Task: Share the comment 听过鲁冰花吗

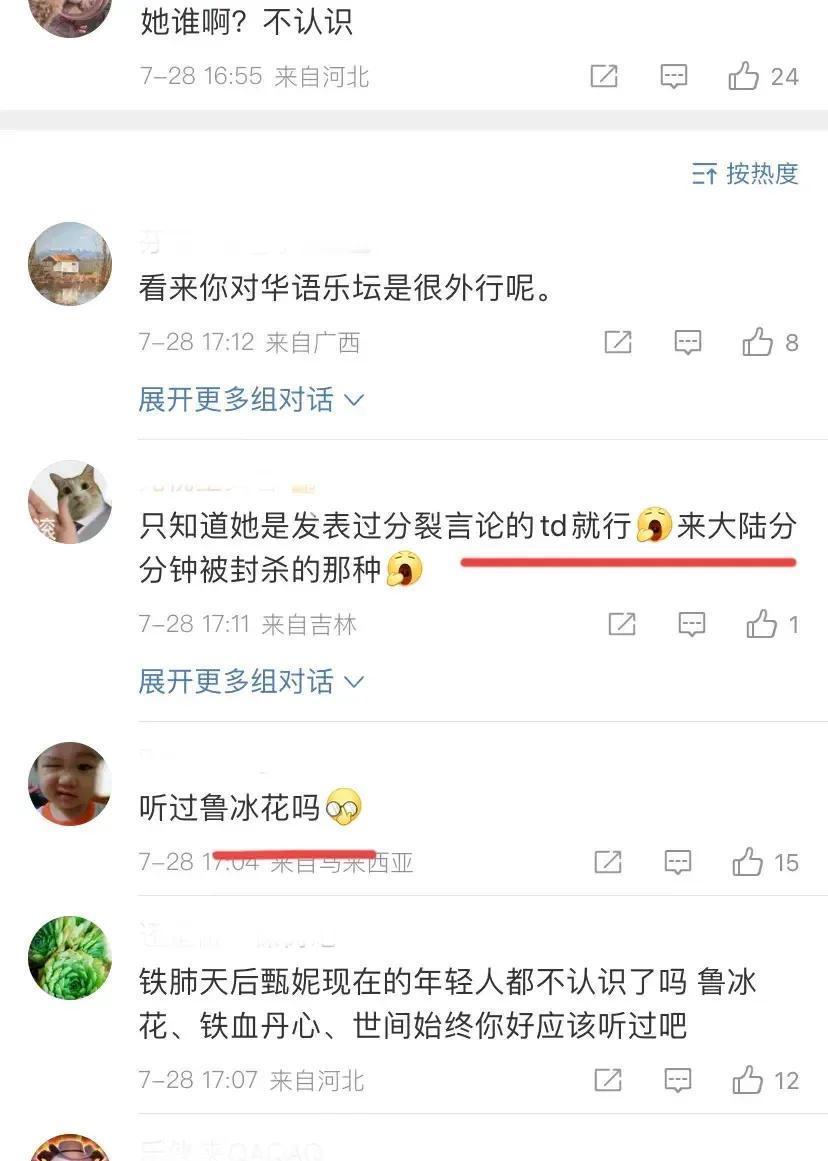Action: [608, 862]
